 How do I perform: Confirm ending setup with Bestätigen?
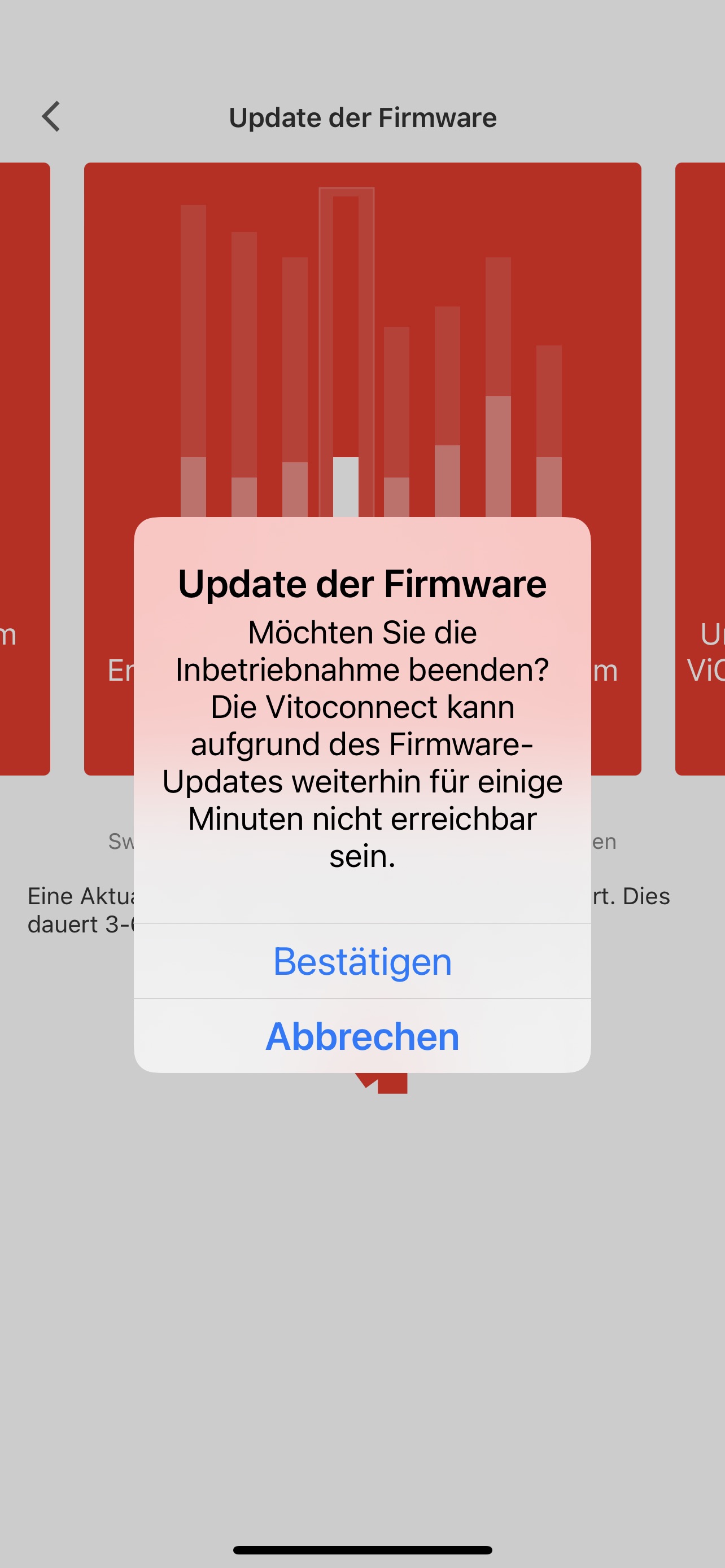(x=362, y=961)
